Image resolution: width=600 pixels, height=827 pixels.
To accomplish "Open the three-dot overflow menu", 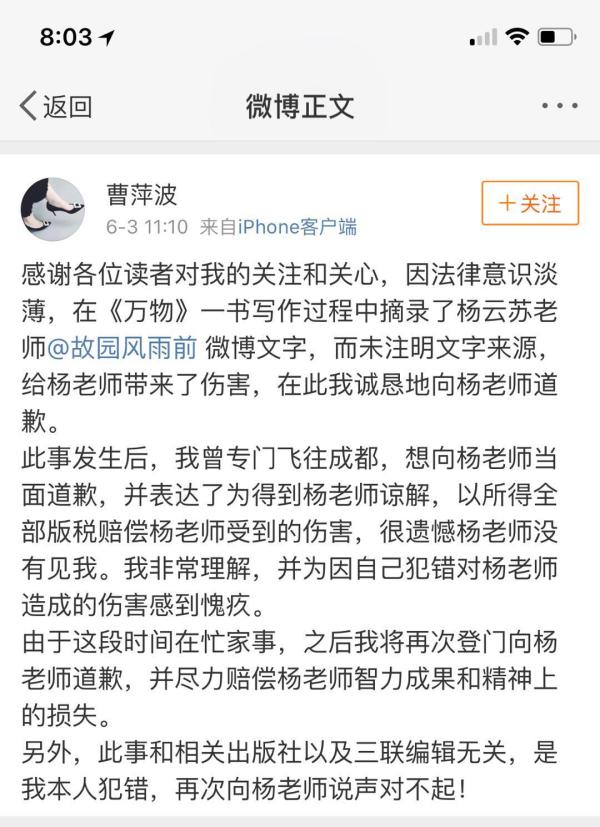I will pyautogui.click(x=557, y=106).
